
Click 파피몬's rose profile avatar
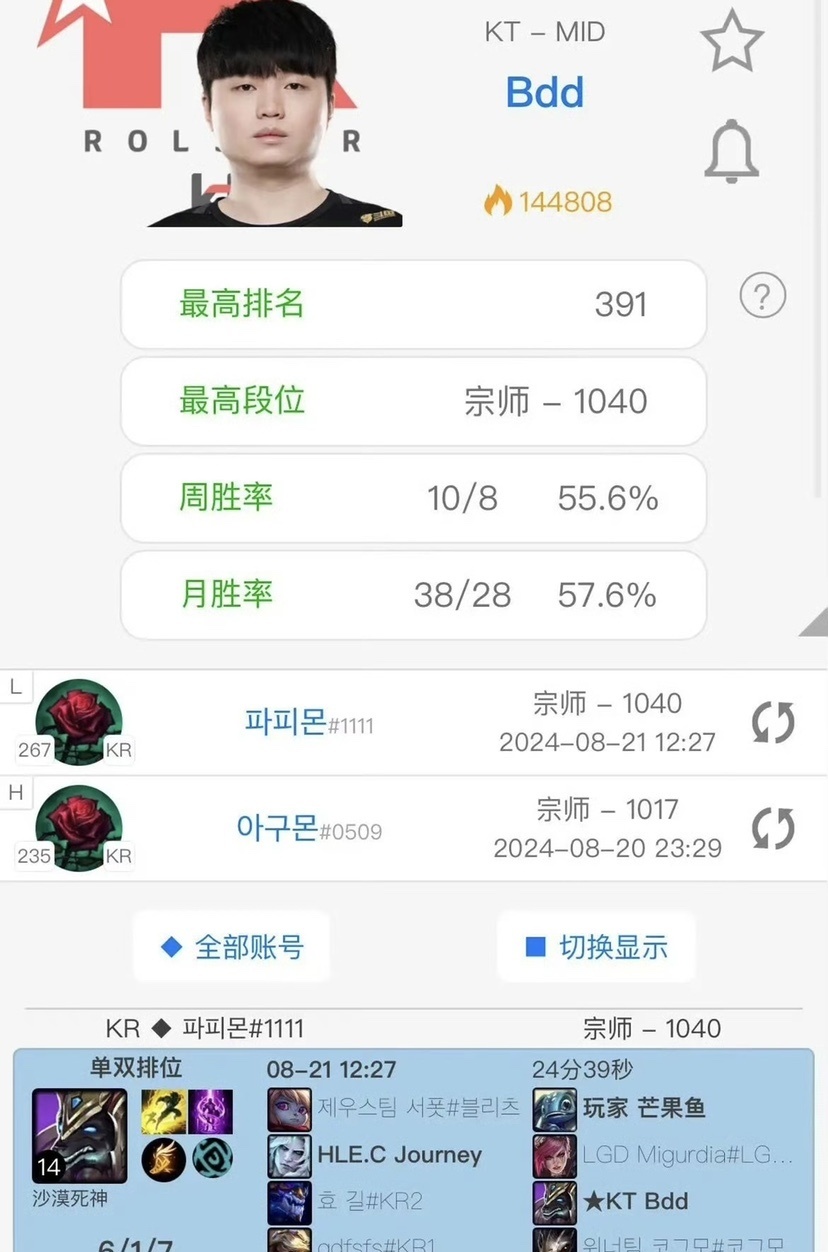80,720
